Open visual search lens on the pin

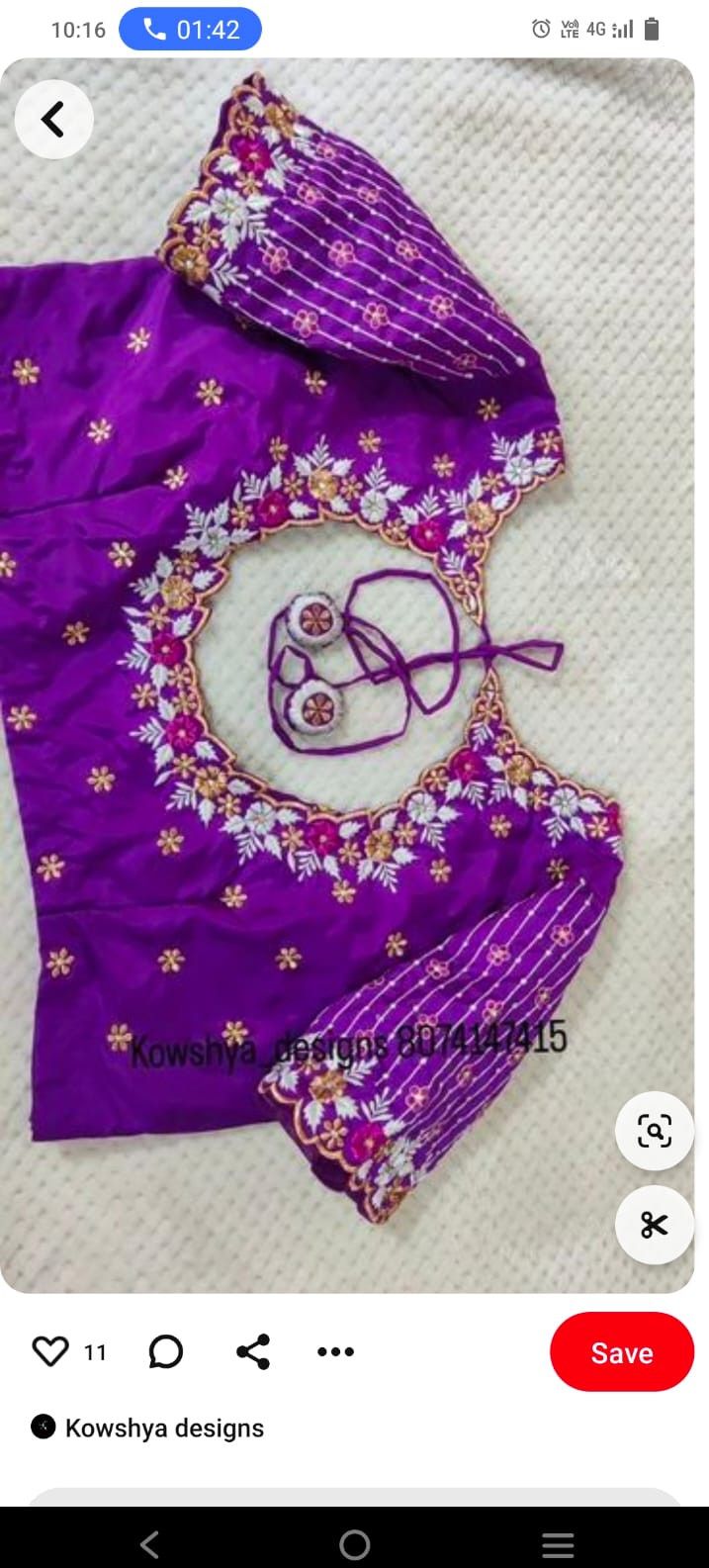click(654, 1131)
